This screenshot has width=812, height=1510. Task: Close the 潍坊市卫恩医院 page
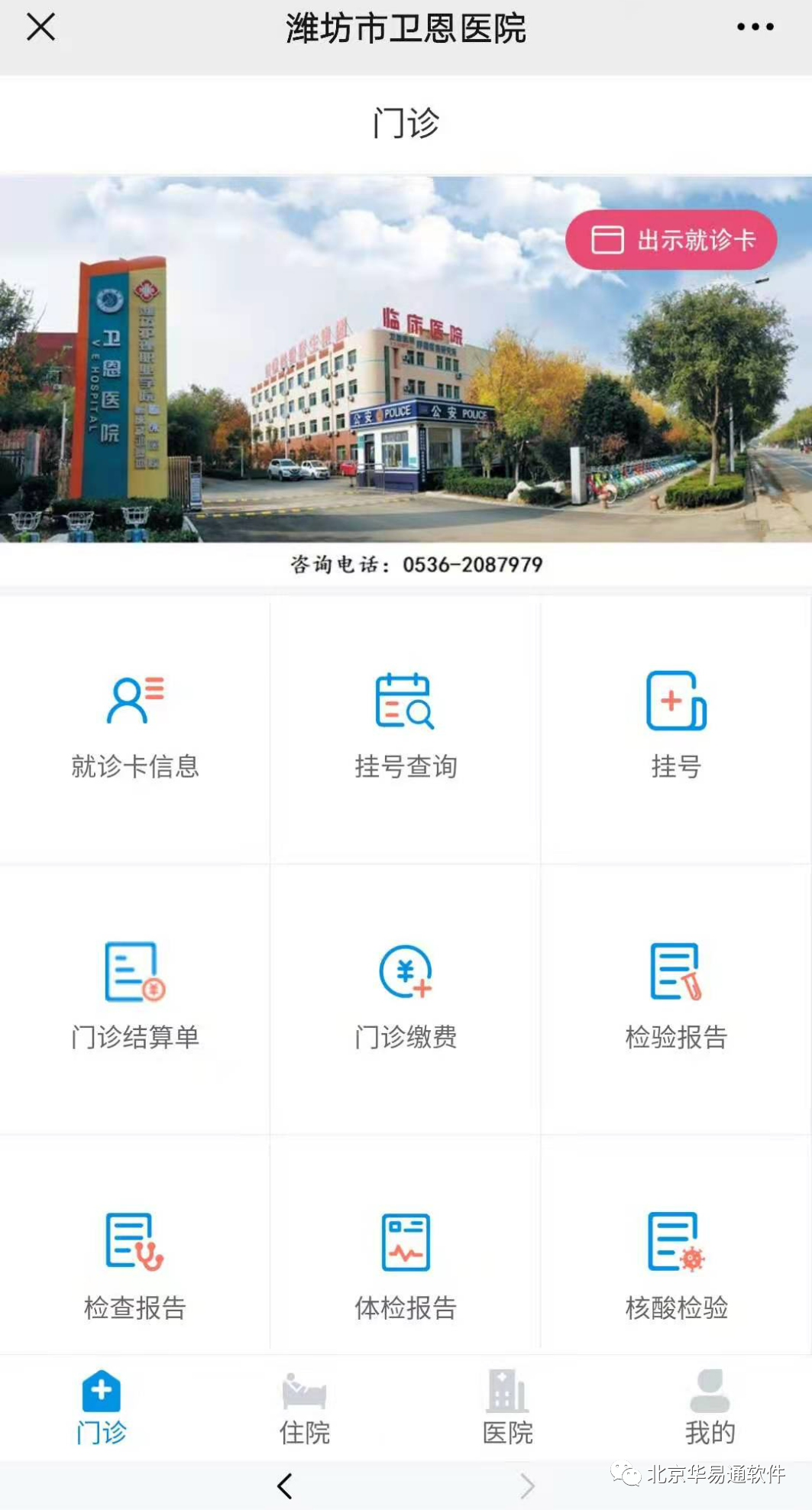coord(40,28)
